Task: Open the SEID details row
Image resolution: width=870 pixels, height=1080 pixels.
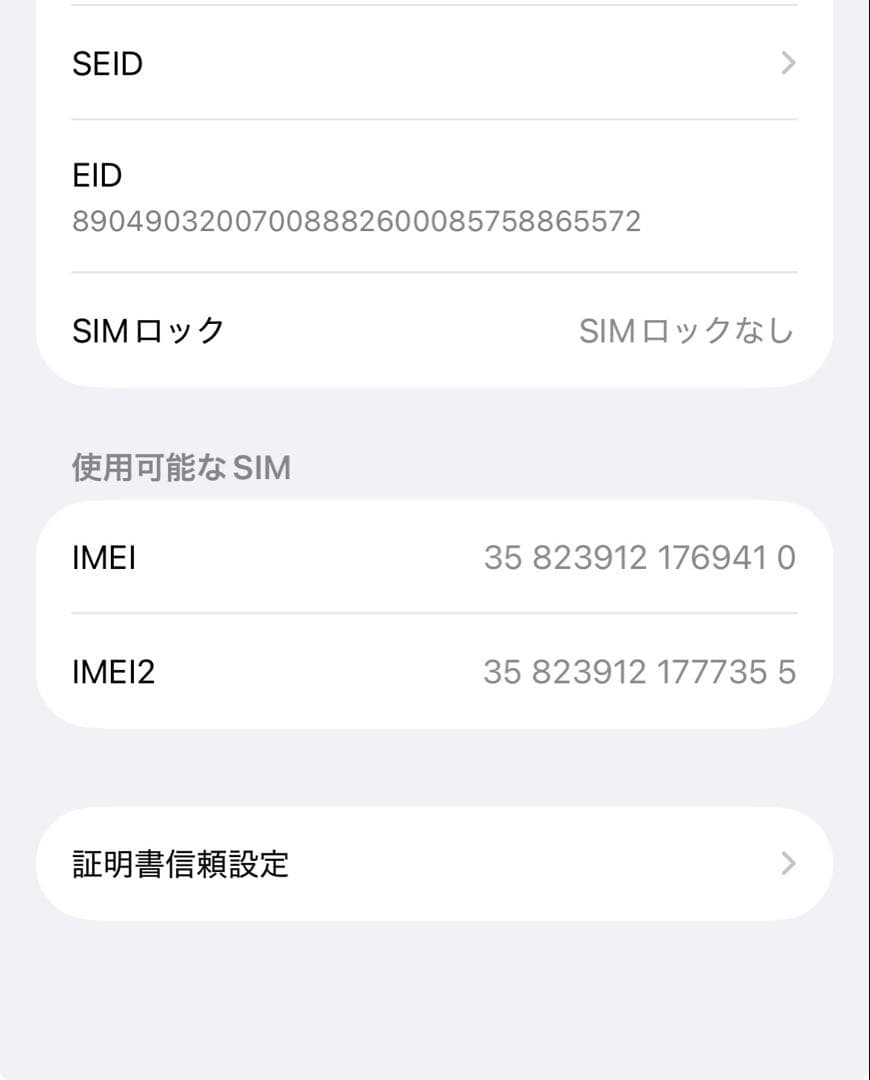Action: coord(430,63)
